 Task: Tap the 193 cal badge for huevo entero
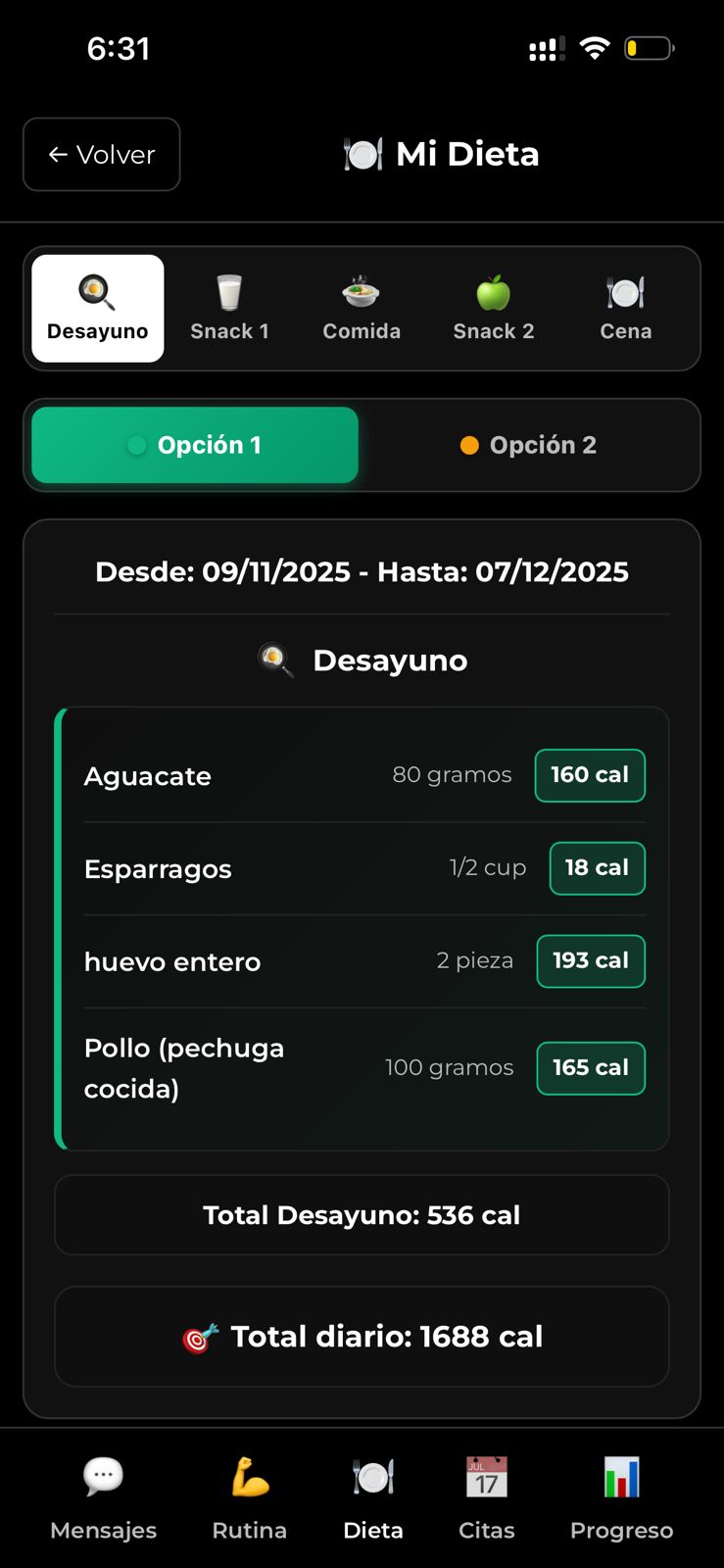click(x=590, y=961)
